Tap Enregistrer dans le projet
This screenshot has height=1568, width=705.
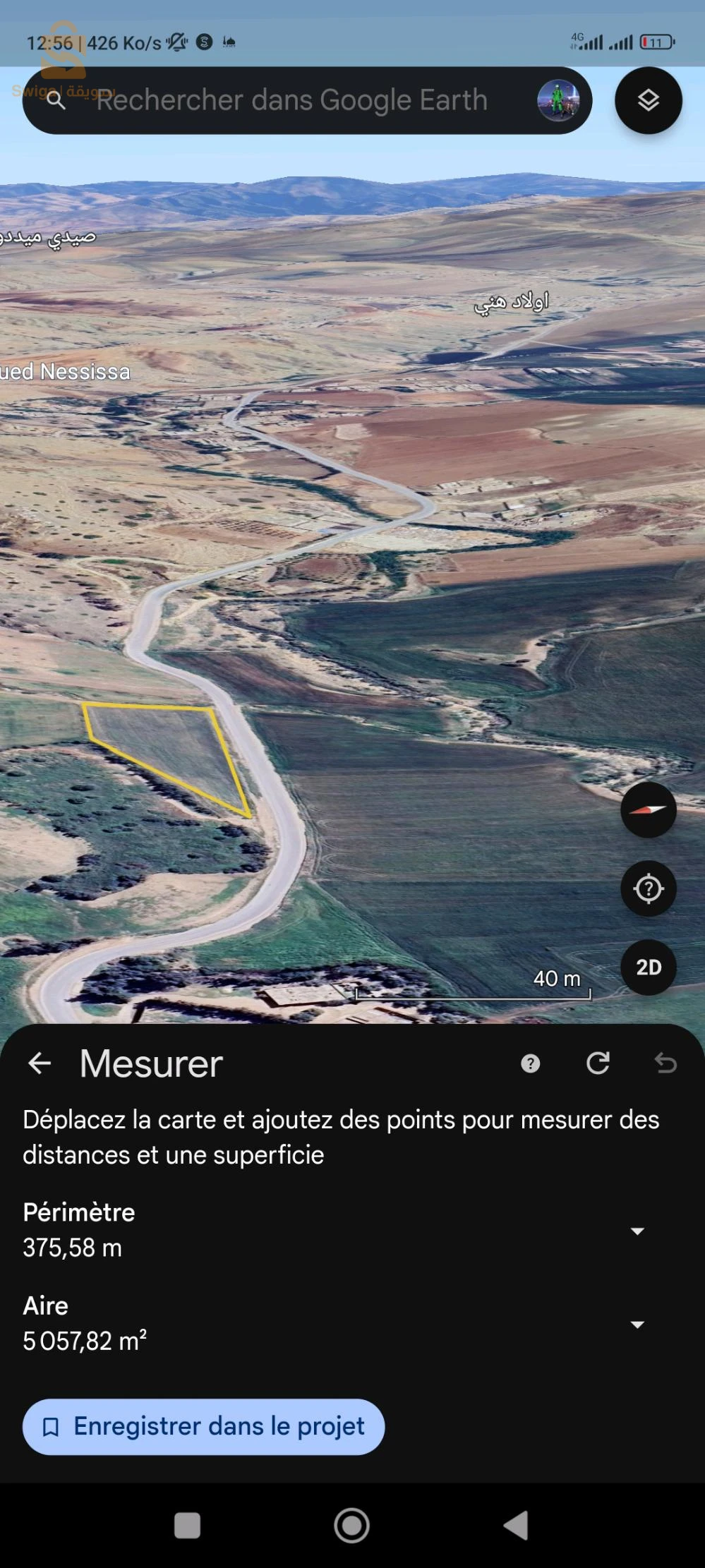point(203,1426)
